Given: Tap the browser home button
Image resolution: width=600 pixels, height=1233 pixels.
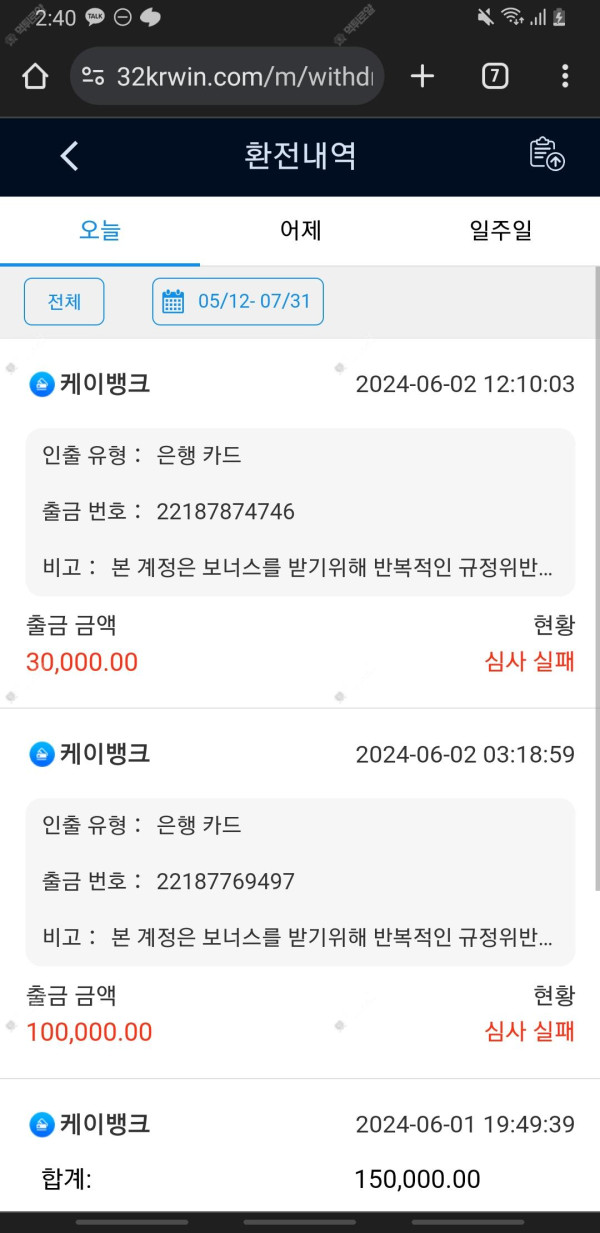Looking at the screenshot, I should point(35,76).
